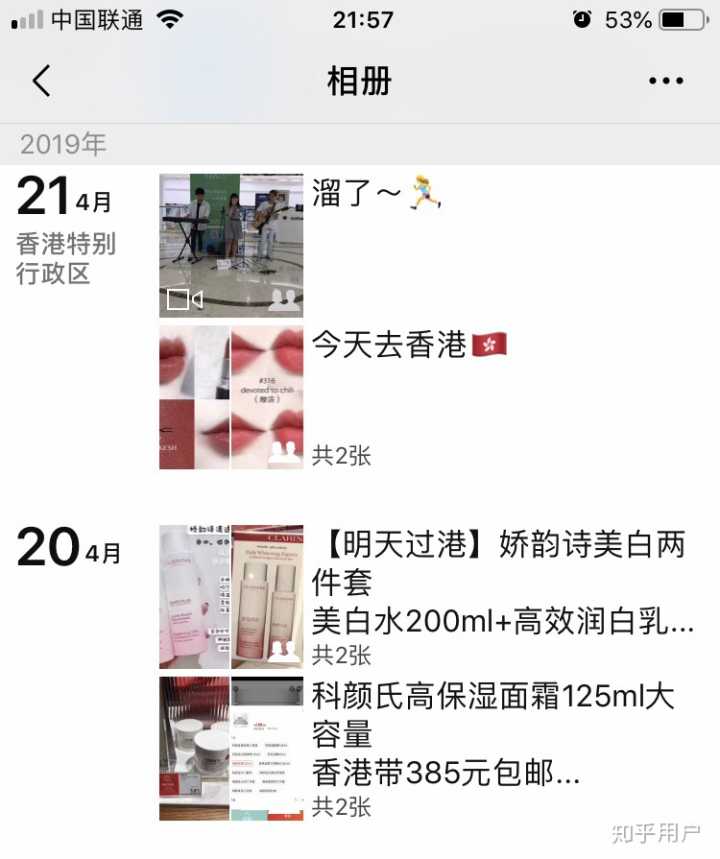This screenshot has height=859, width=720.
Task: Open the lipstick photos post 今天去香港
Action: pos(231,397)
